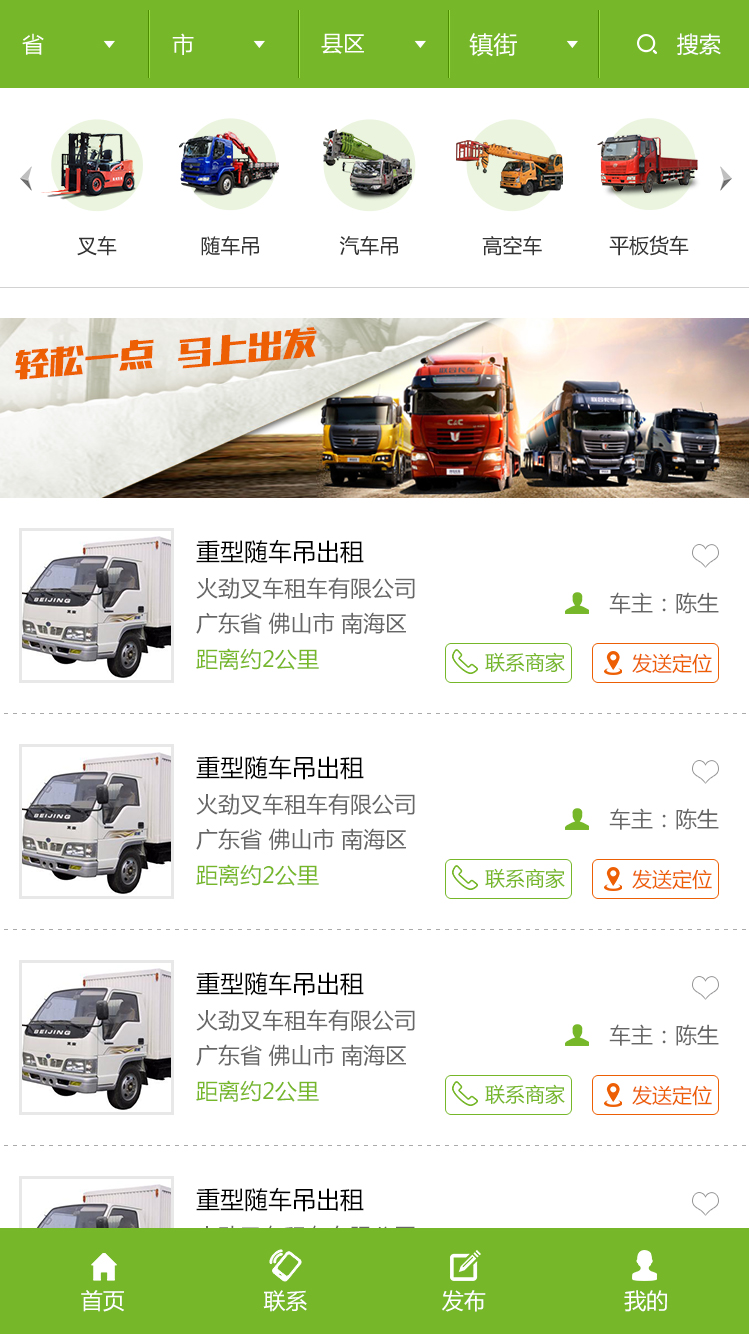Select the 叉车 forklift category
This screenshot has height=1334, width=750.
pyautogui.click(x=97, y=187)
